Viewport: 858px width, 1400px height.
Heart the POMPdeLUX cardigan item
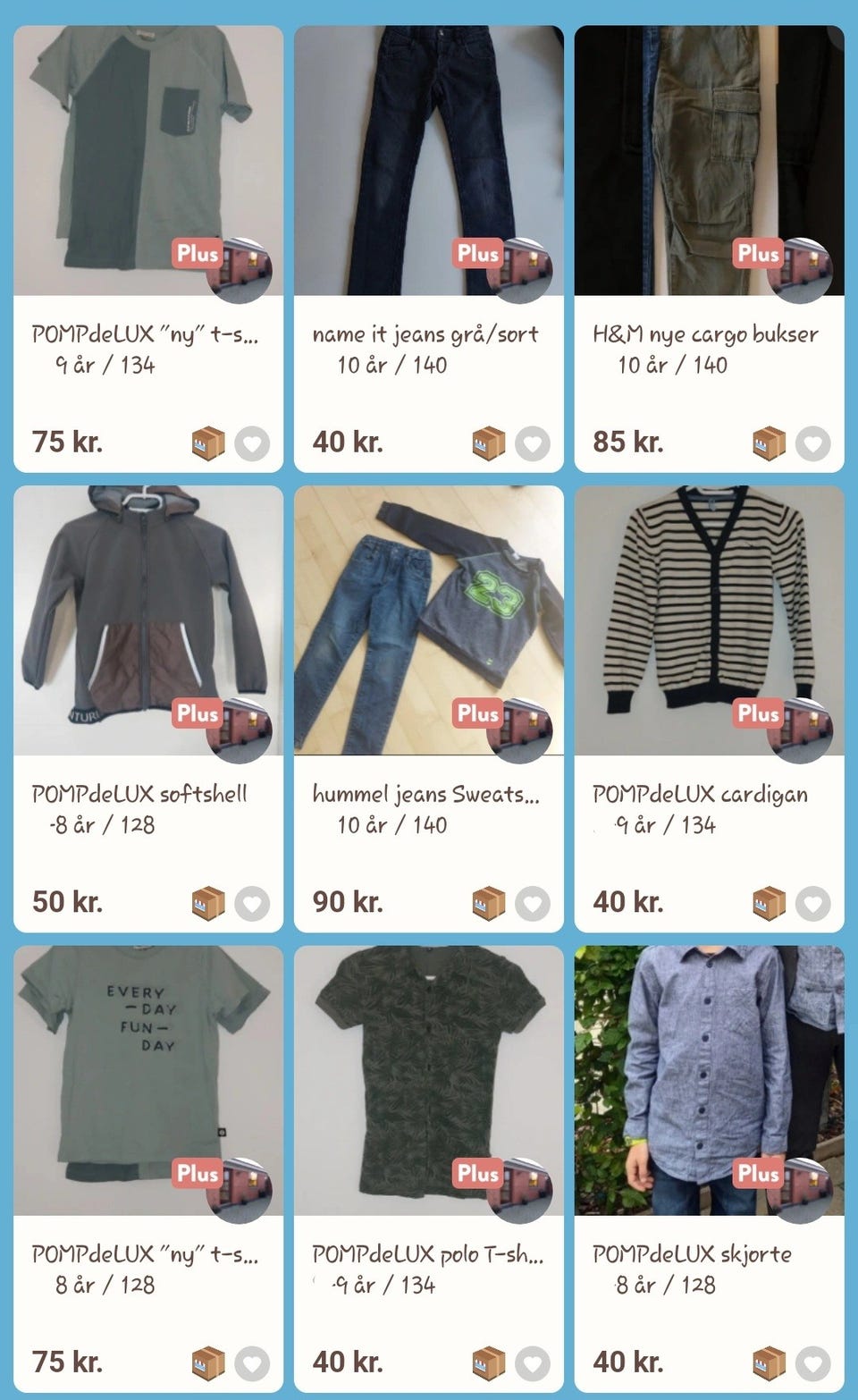coord(813,904)
